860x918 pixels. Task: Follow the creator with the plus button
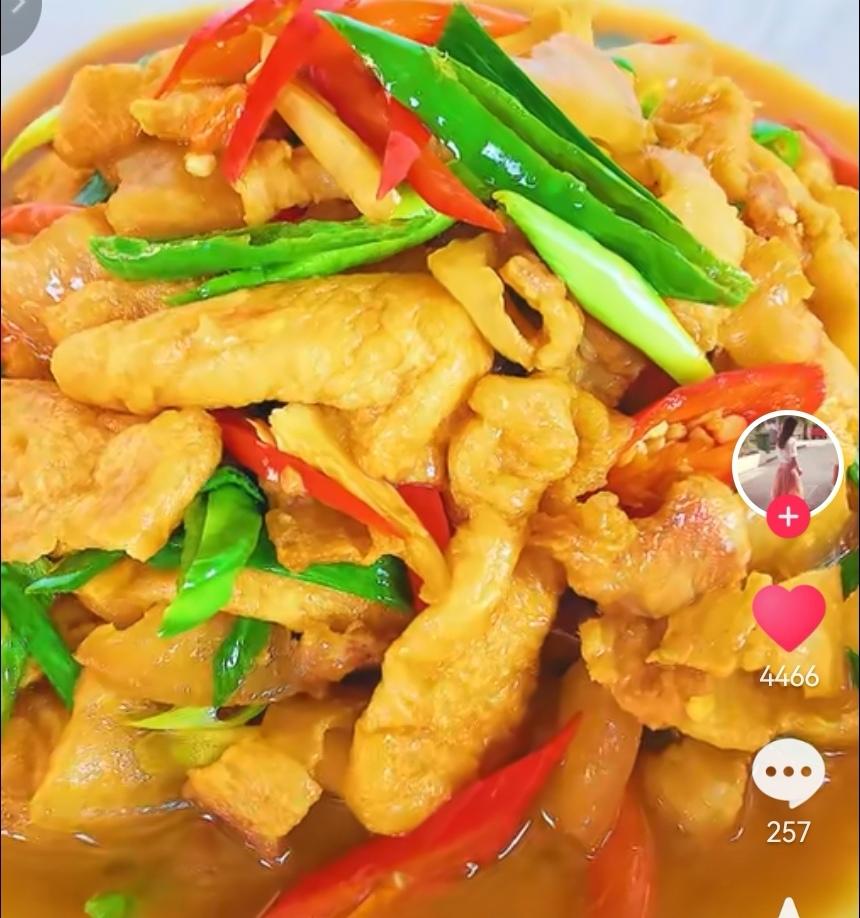coord(788,517)
